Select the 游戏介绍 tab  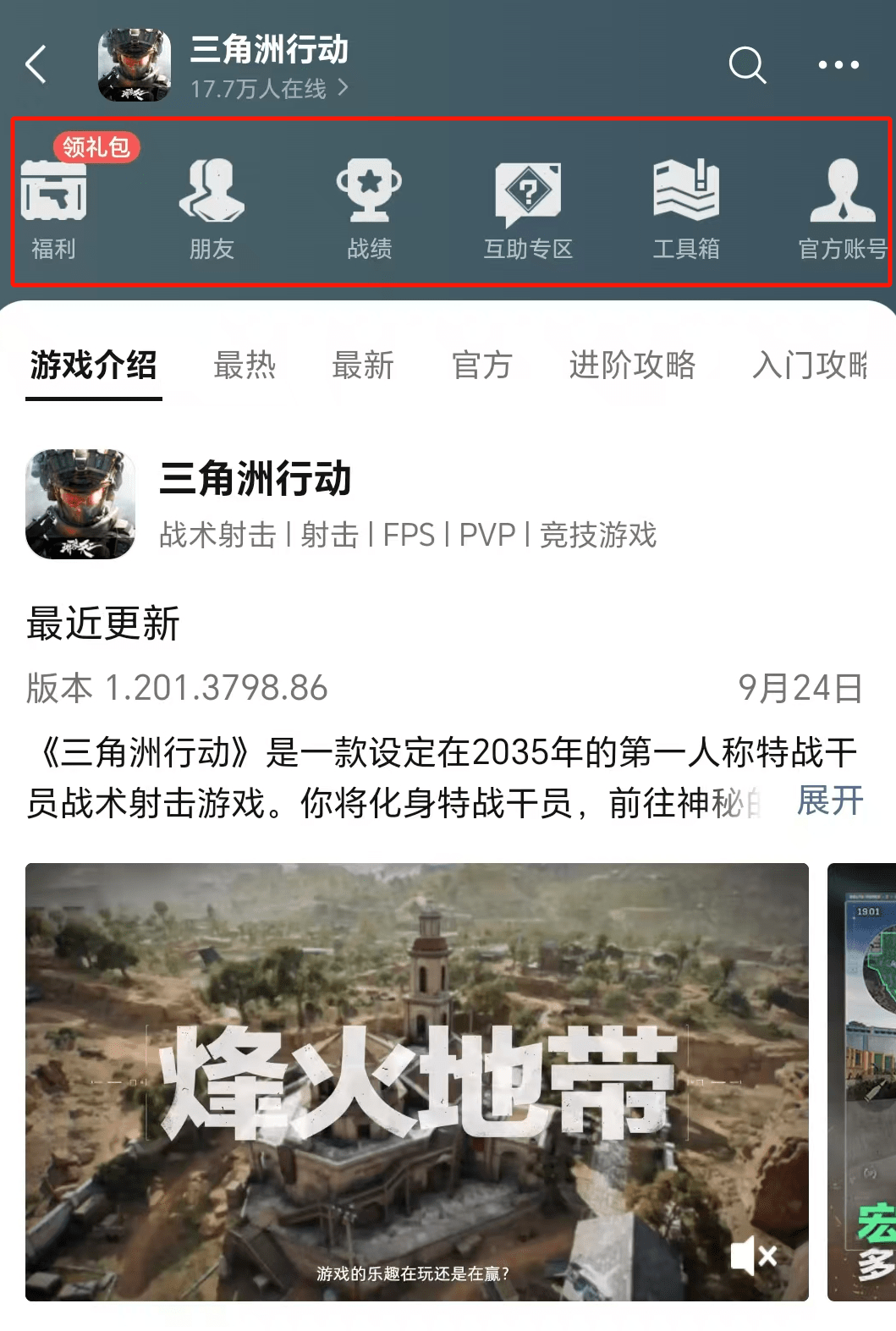pyautogui.click(x=93, y=366)
